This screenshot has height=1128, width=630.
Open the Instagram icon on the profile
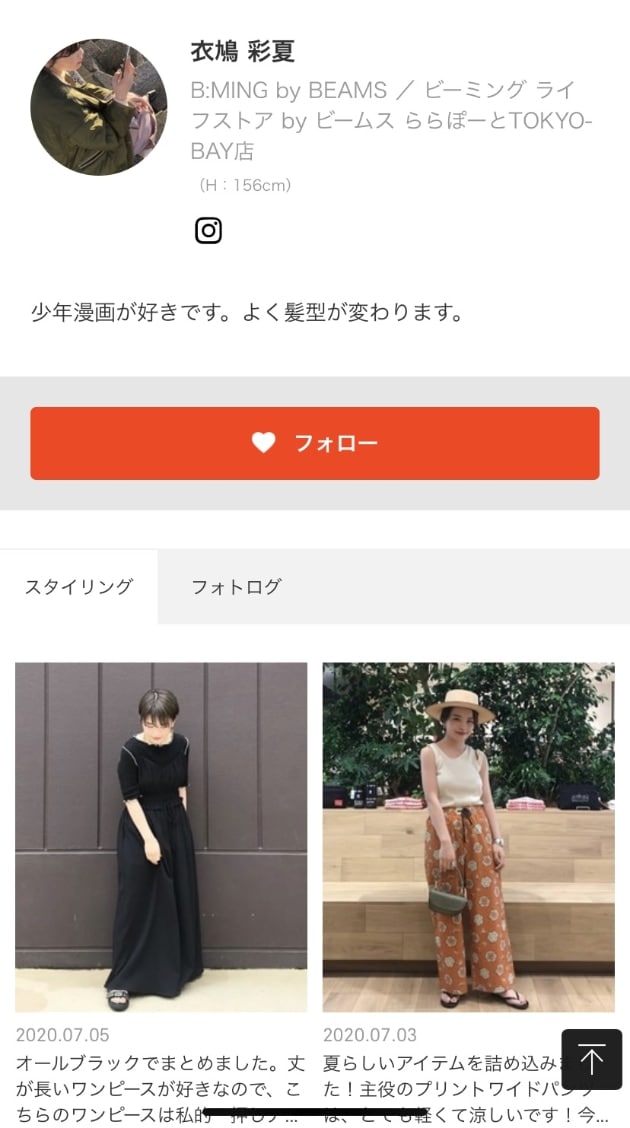click(x=208, y=230)
